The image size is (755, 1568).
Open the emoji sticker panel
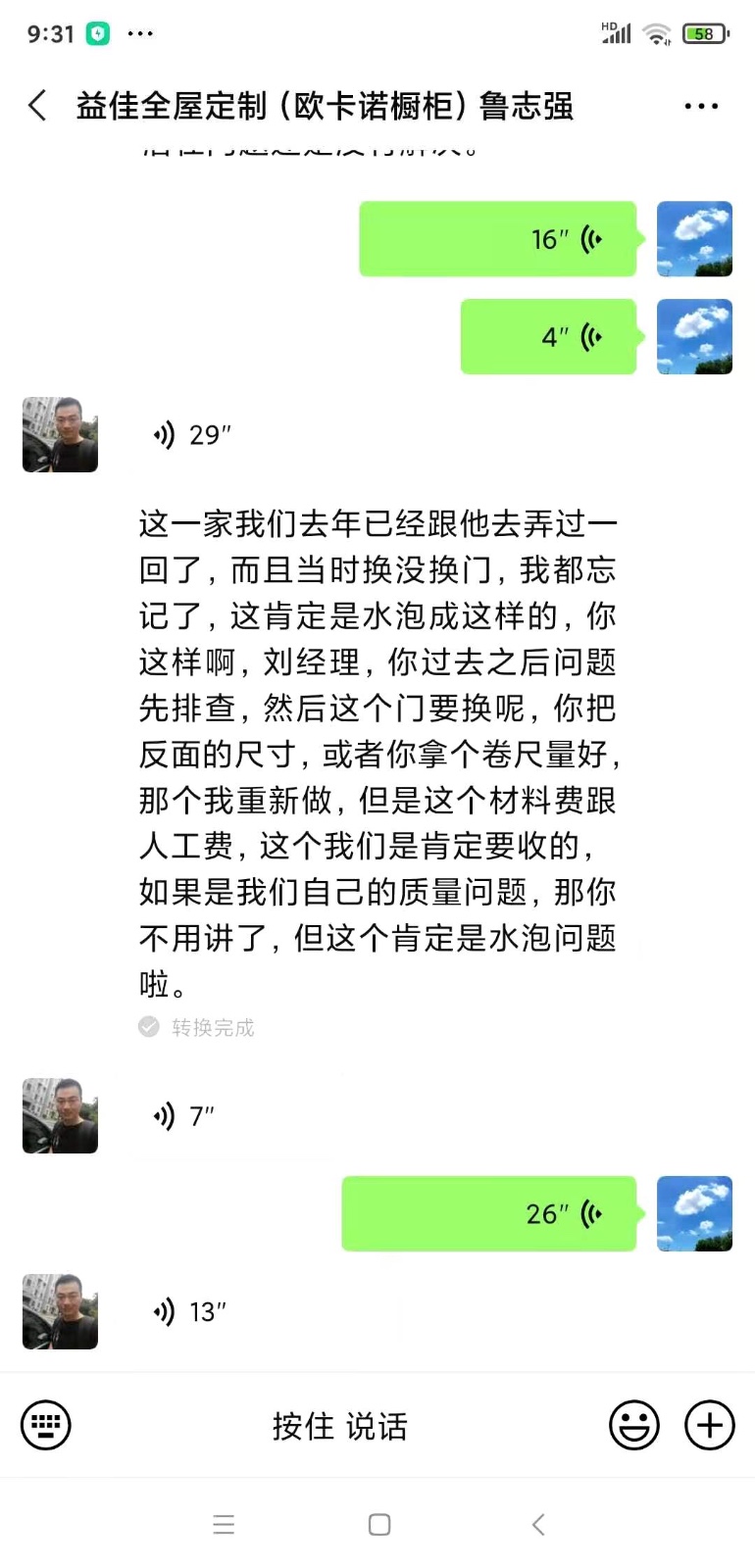634,1425
